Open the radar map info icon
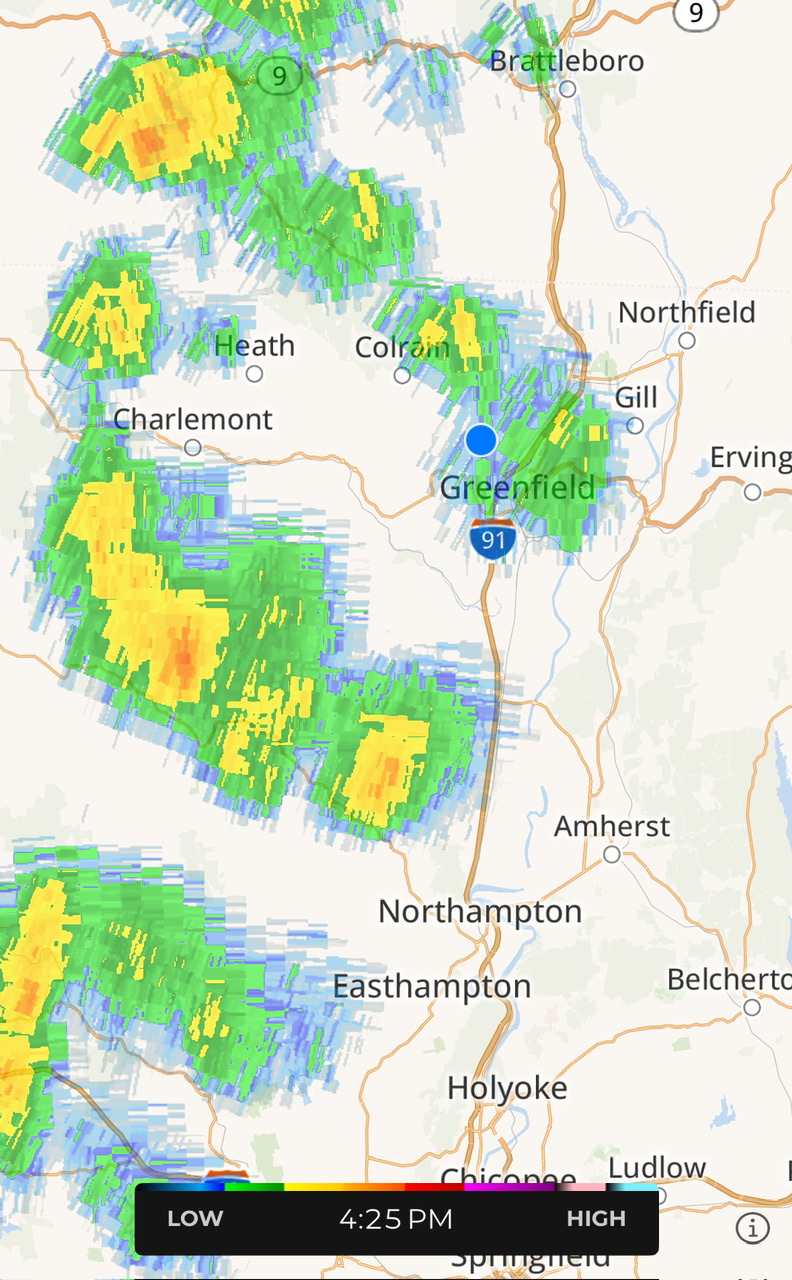The height and width of the screenshot is (1280, 792). pos(752,1227)
